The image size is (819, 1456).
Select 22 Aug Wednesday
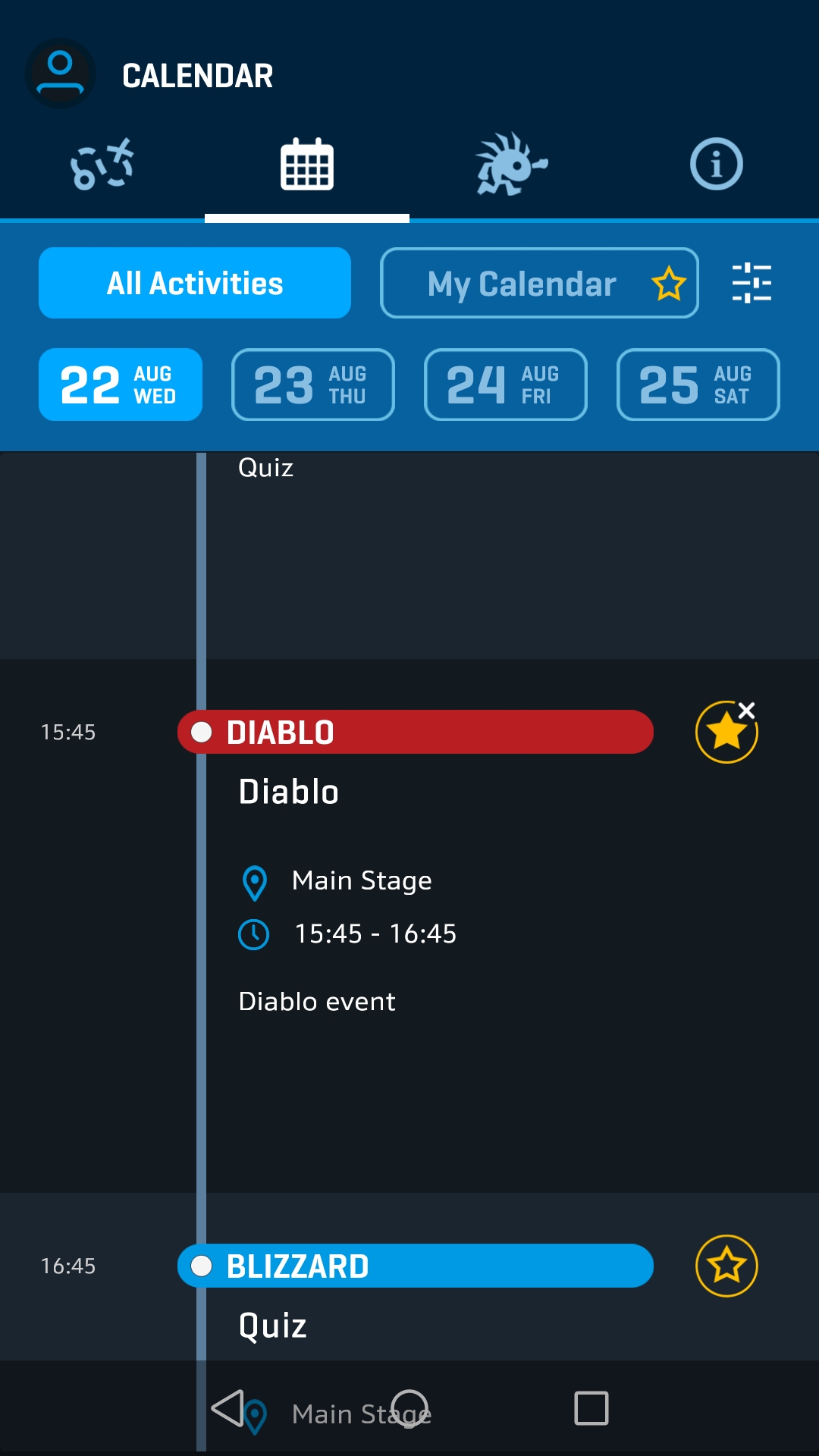click(121, 384)
